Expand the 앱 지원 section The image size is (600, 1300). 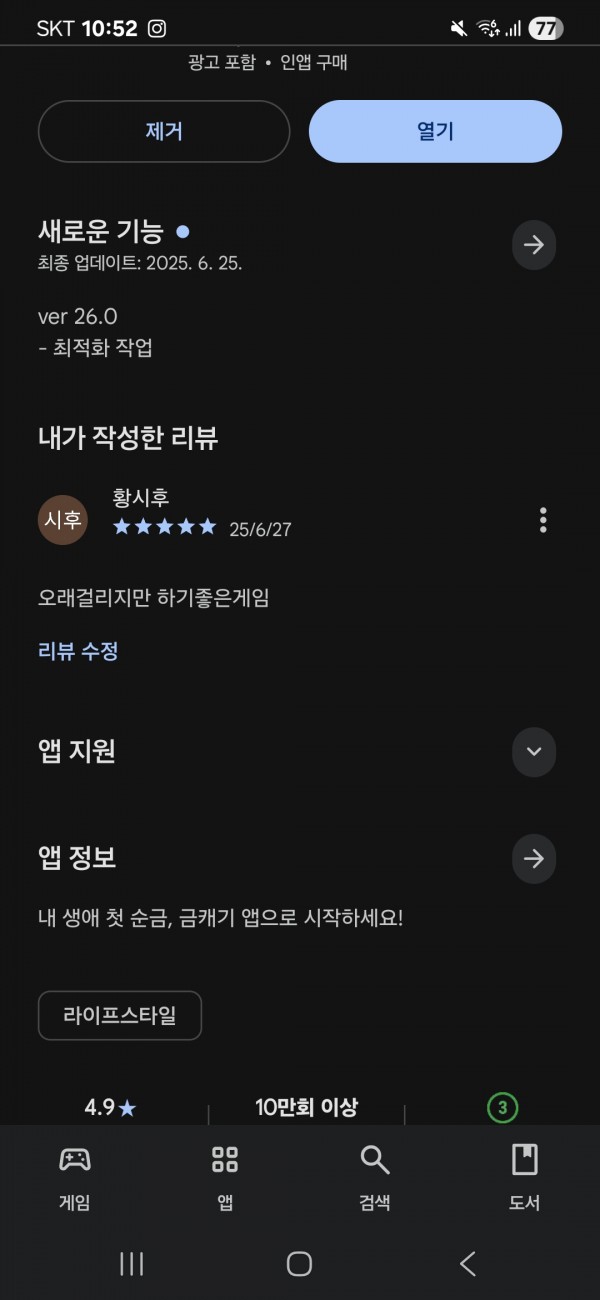coord(534,752)
